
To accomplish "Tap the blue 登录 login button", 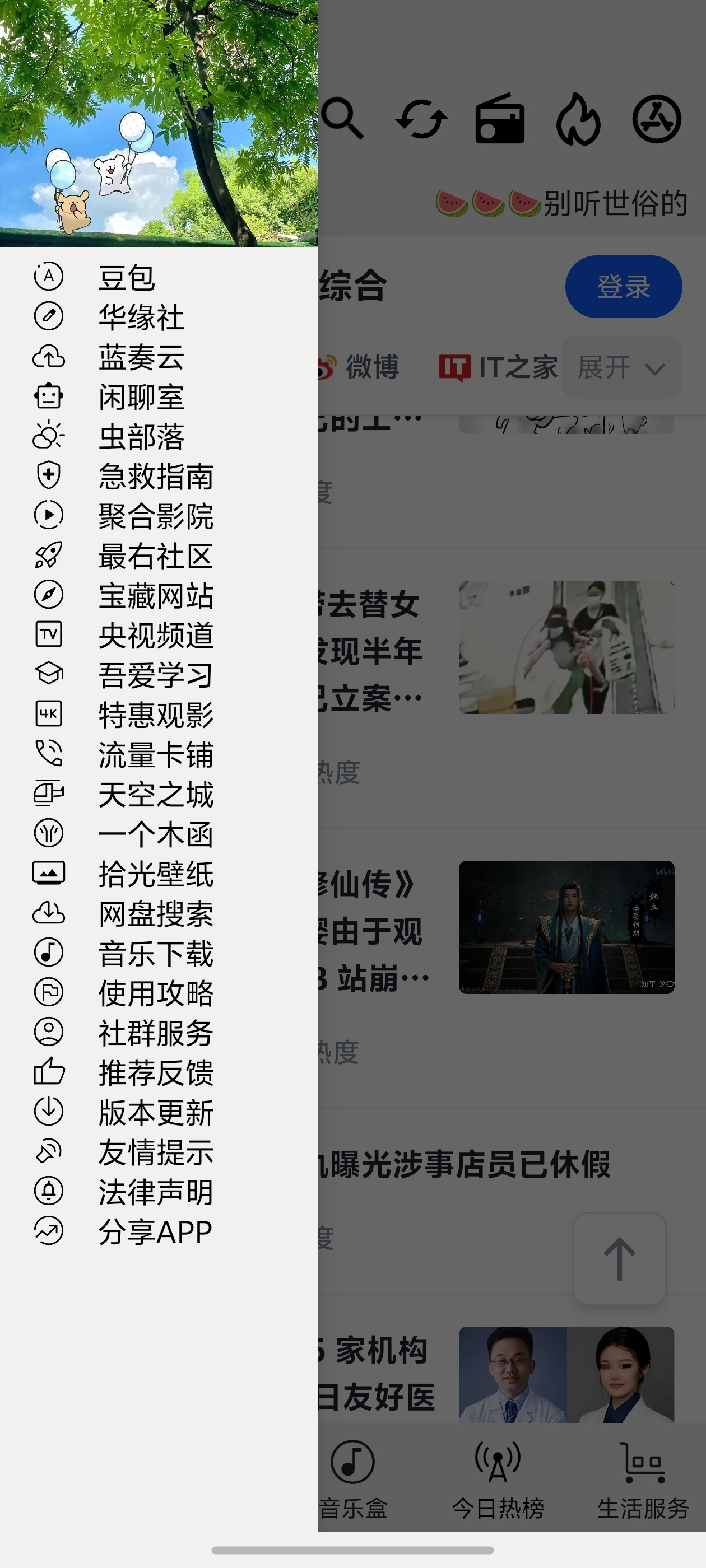I will pyautogui.click(x=623, y=286).
